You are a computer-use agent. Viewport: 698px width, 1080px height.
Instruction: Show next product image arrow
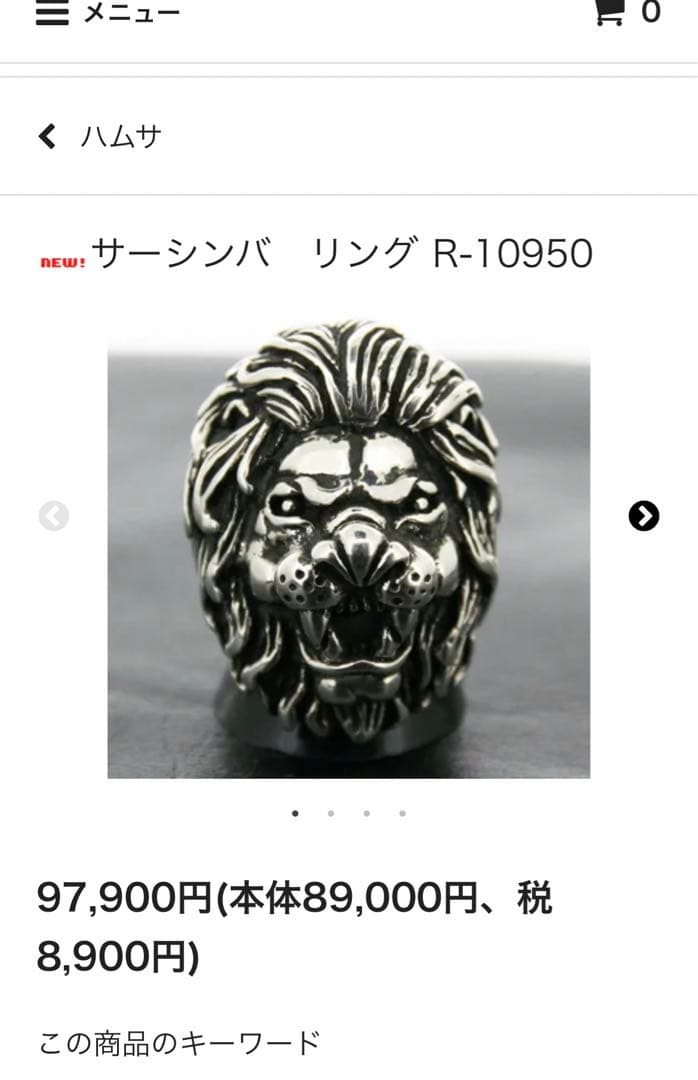644,516
